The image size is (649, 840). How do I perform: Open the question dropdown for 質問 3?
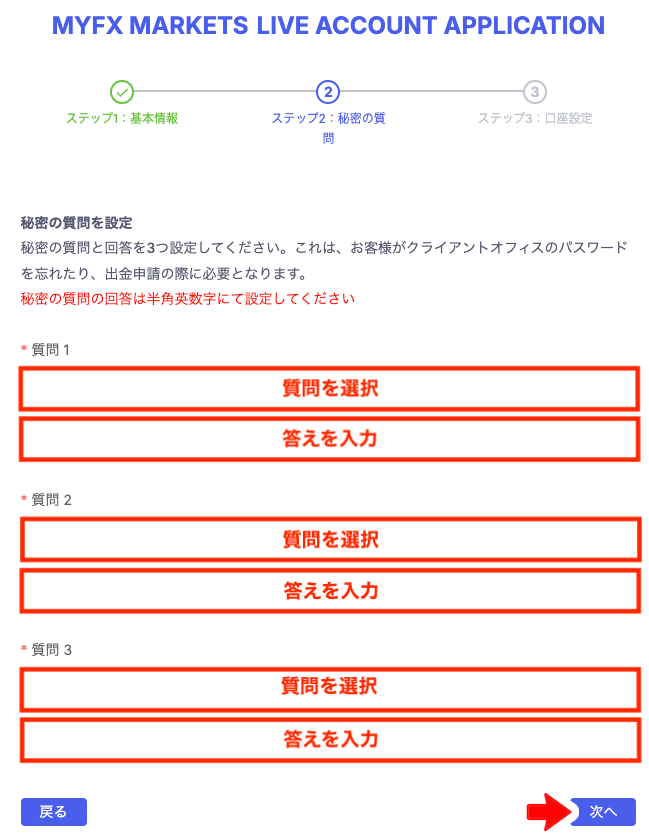point(330,689)
